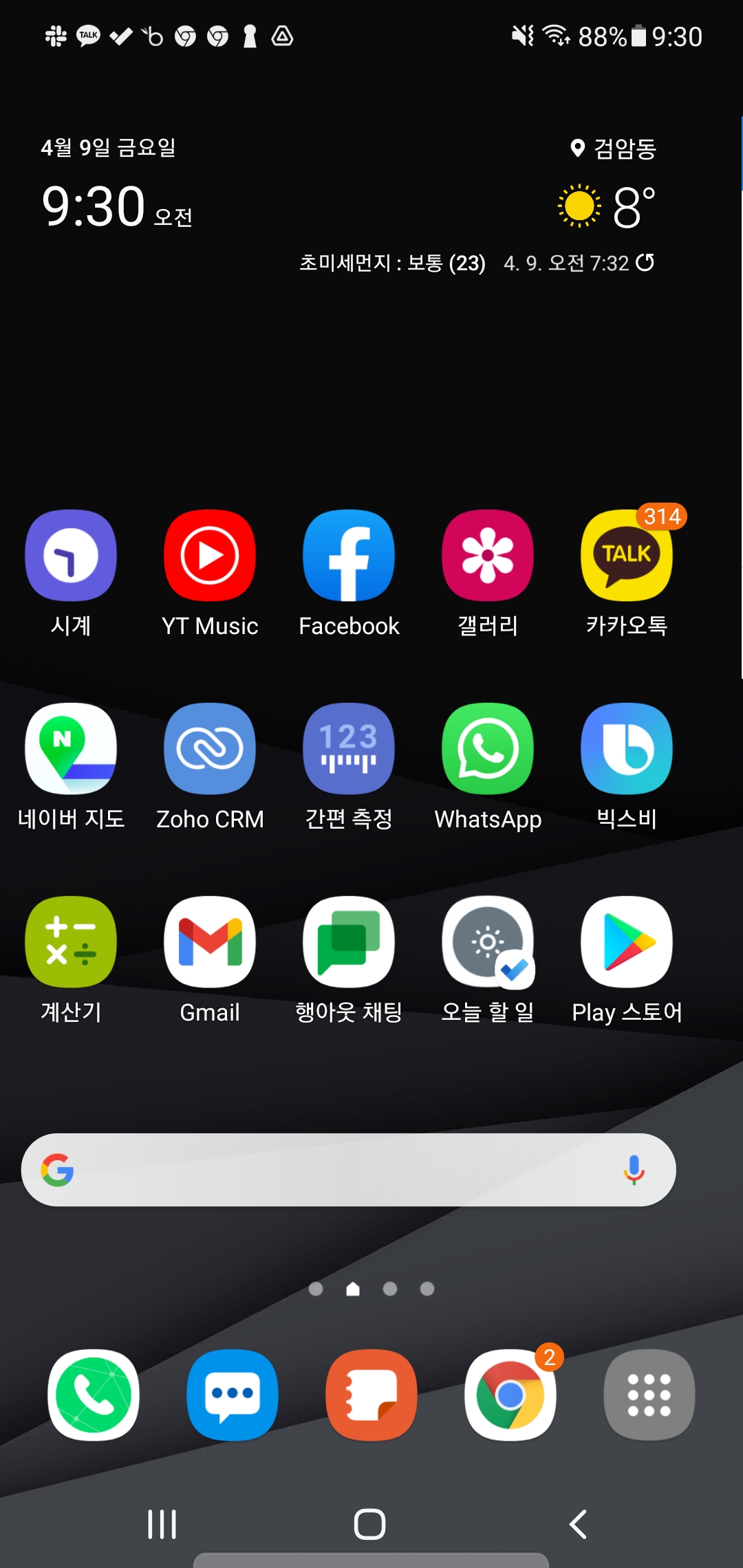Image resolution: width=743 pixels, height=1568 pixels.
Task: Open the all apps drawer
Action: [649, 1395]
